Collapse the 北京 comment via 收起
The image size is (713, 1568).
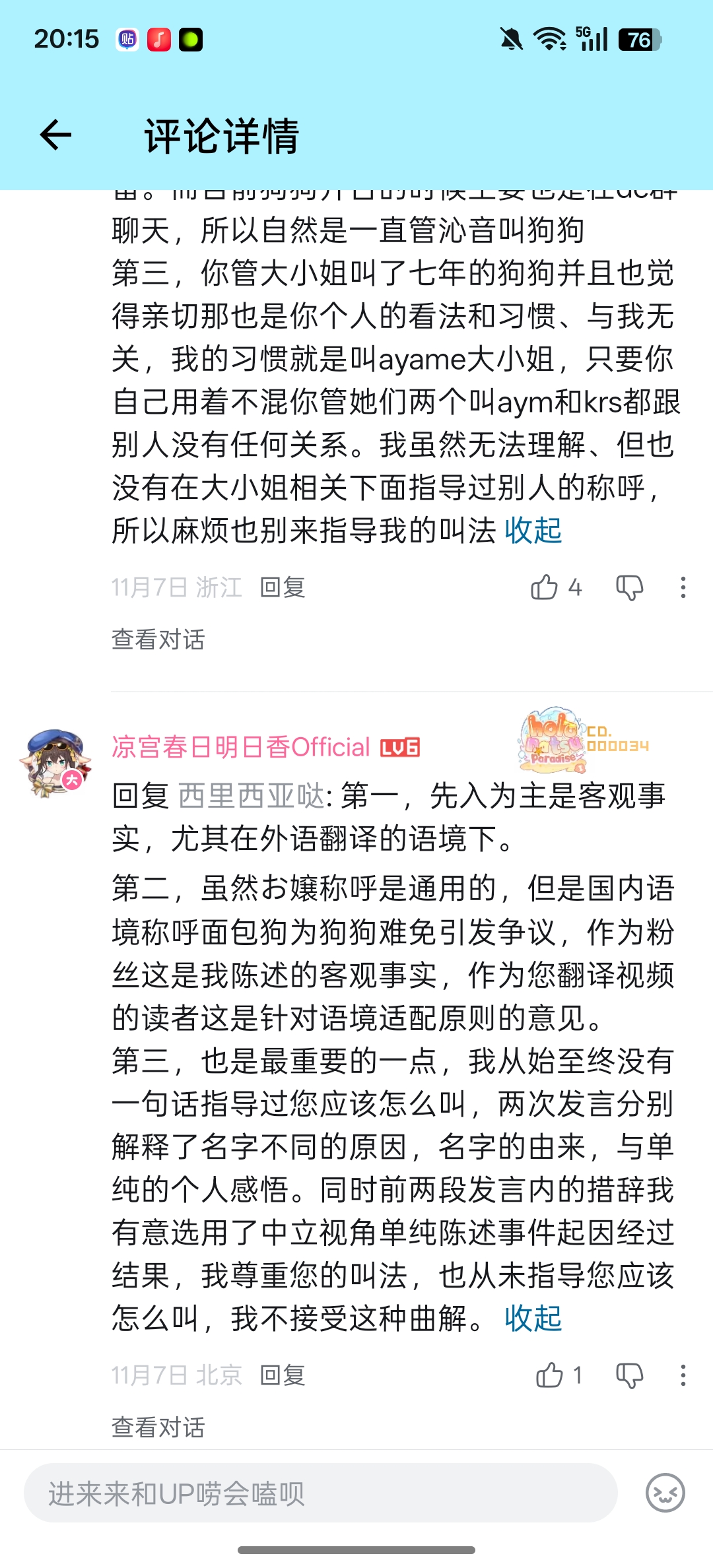click(533, 1319)
